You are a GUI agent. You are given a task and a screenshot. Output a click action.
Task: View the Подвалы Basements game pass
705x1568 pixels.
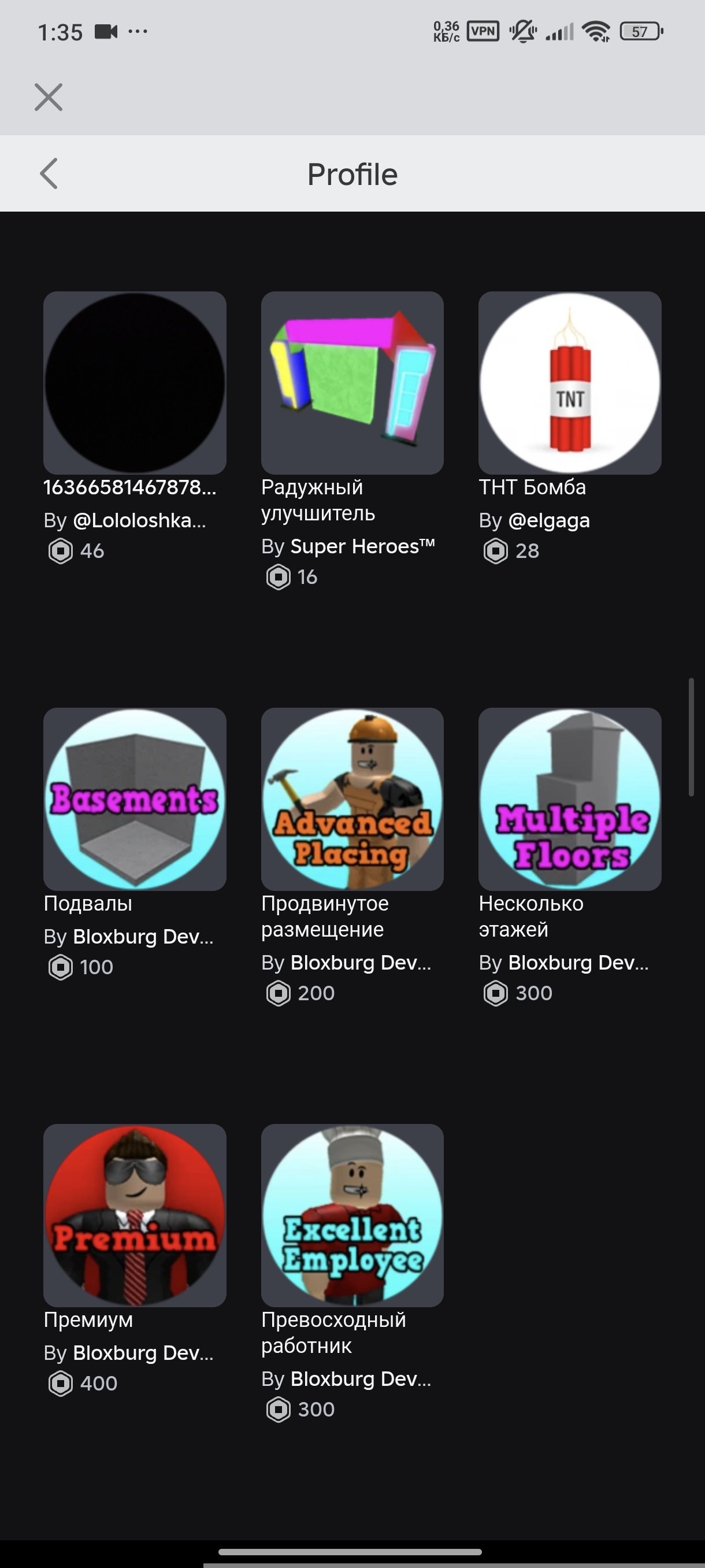(135, 799)
